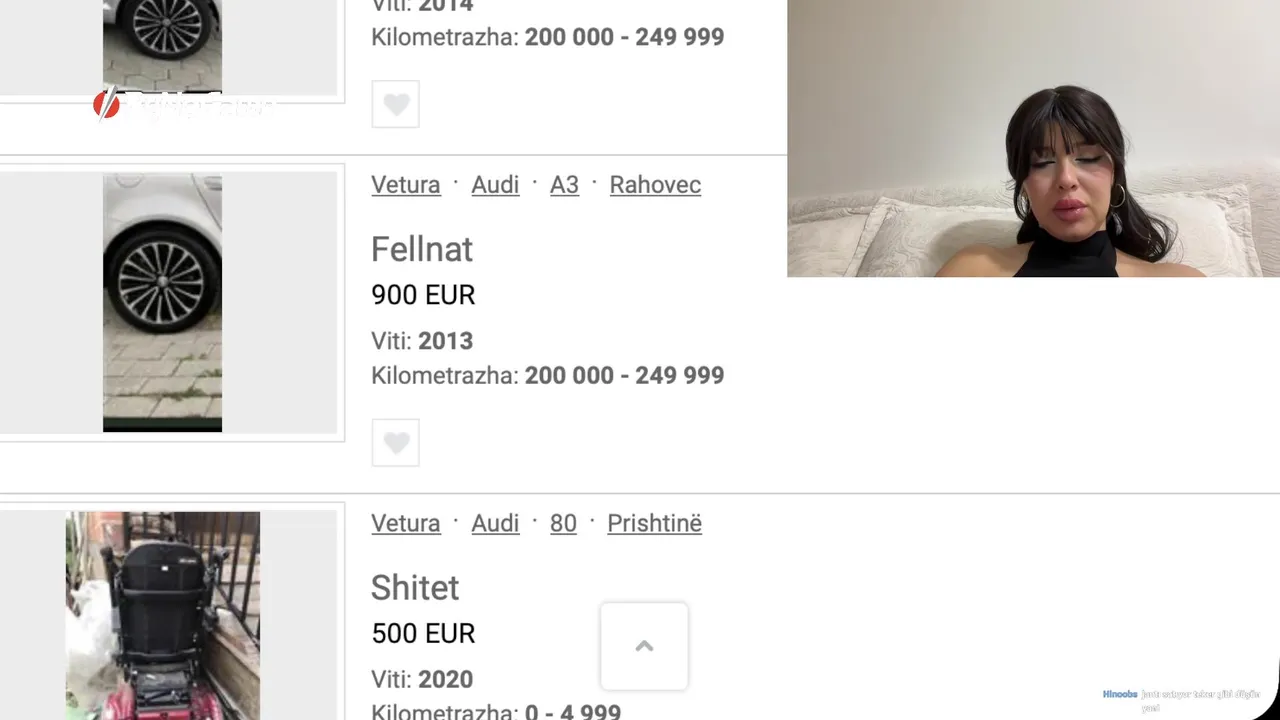Open the Shitet listing title
This screenshot has height=720, width=1280.
415,587
